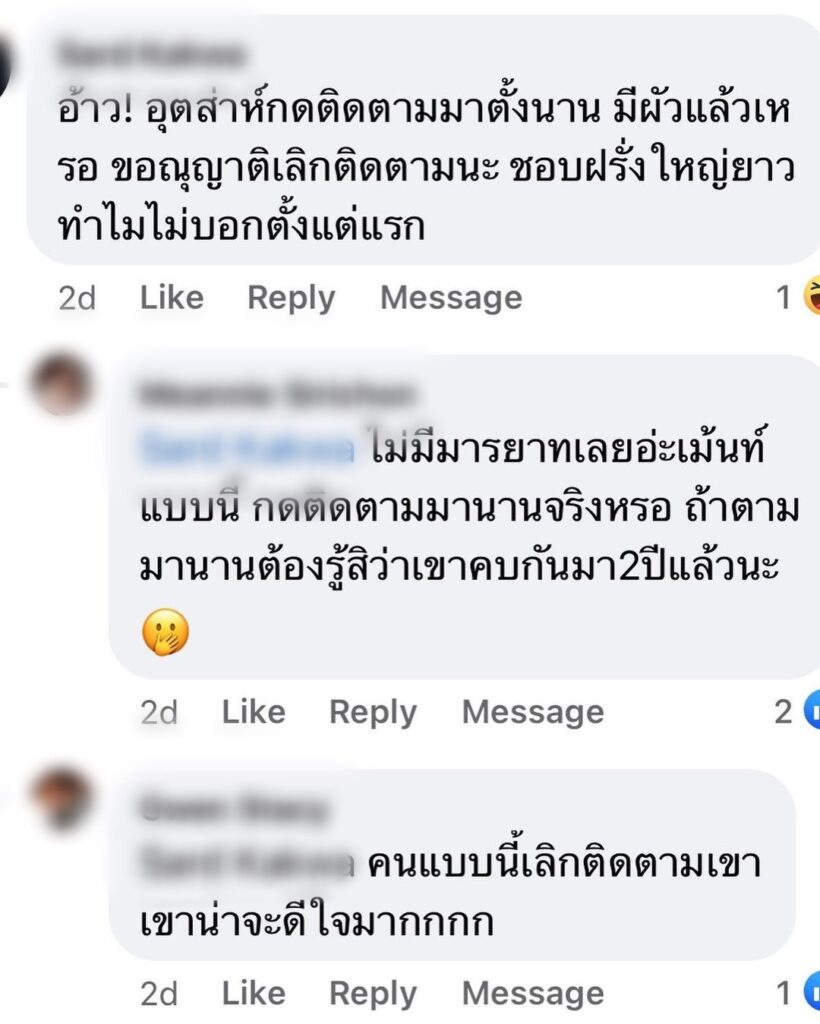Screen dimensions: 820x1024
Task: Open profile picture beside ไม่มีมารยาทเลย comment
Action: pyautogui.click(x=60, y=385)
